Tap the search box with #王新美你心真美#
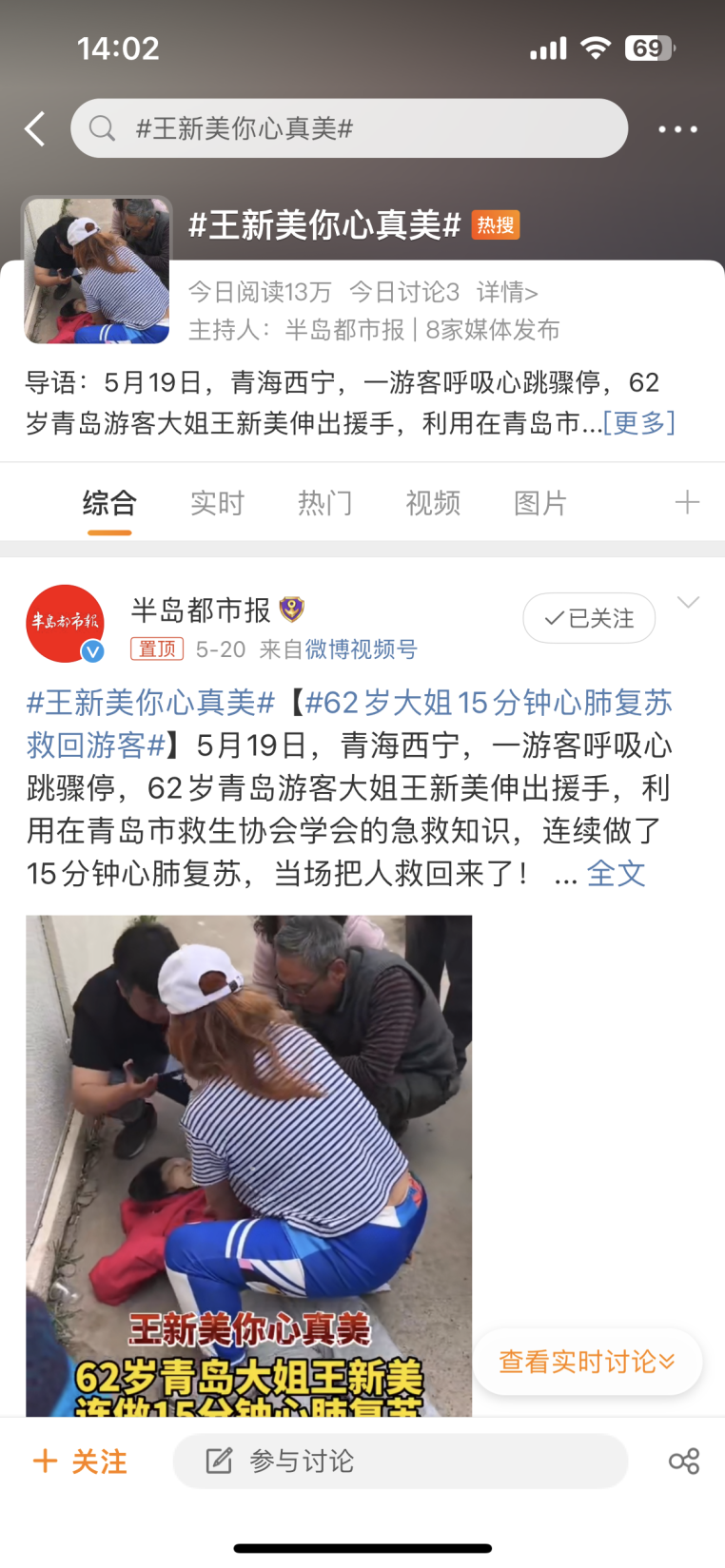 point(348,128)
